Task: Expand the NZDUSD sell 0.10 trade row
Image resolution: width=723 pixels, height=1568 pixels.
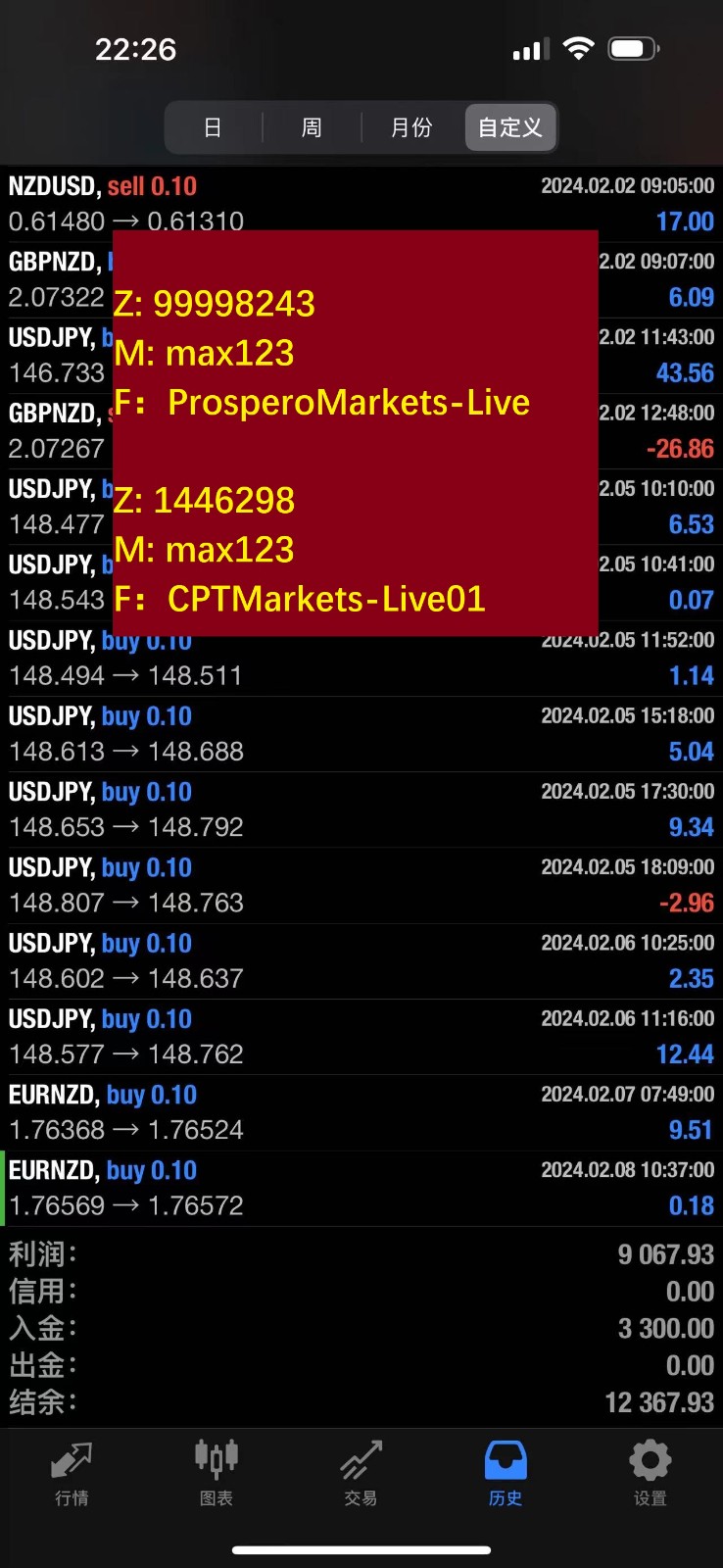Action: coord(361,204)
